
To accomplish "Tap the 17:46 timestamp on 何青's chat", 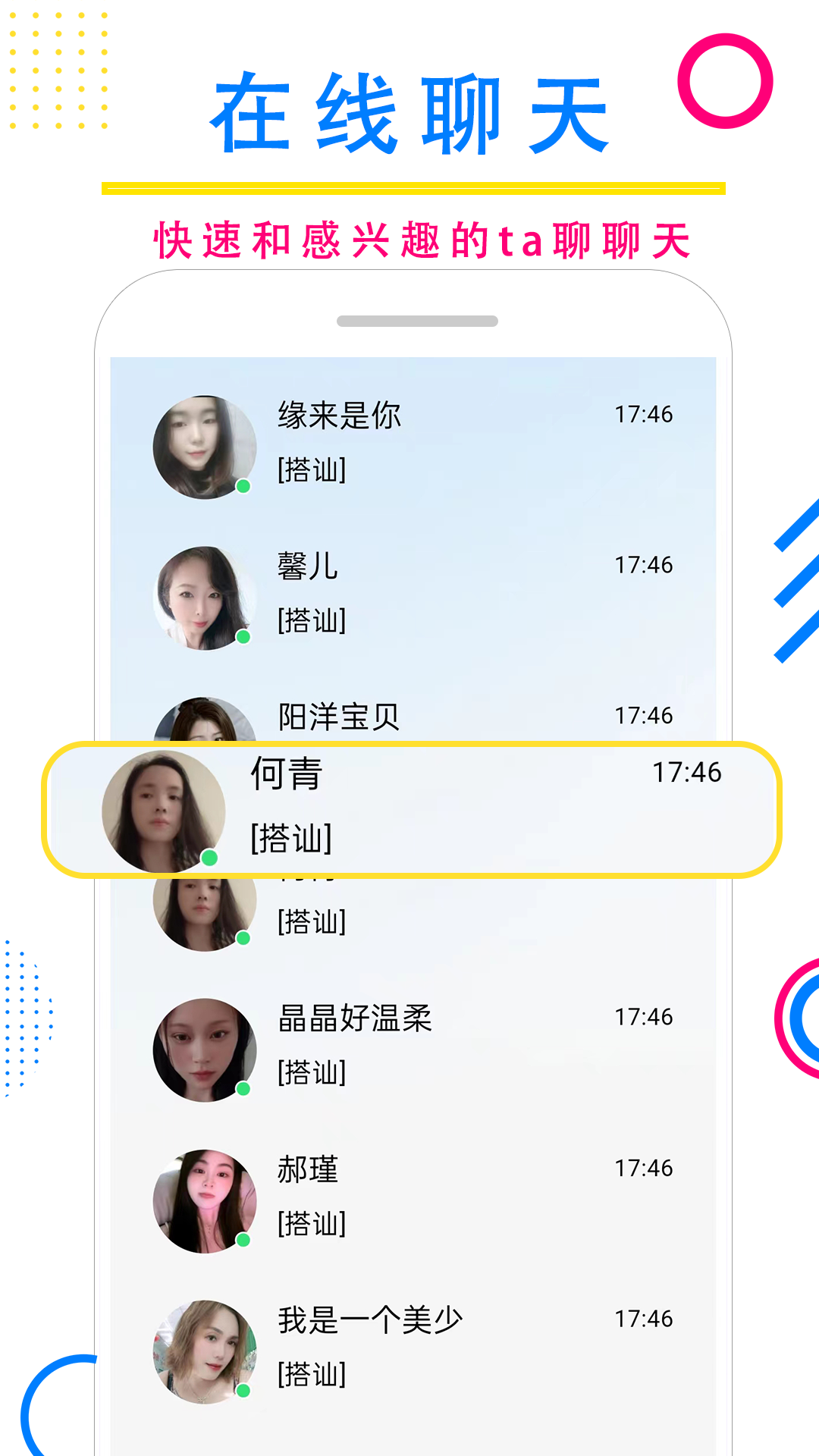I will click(689, 772).
